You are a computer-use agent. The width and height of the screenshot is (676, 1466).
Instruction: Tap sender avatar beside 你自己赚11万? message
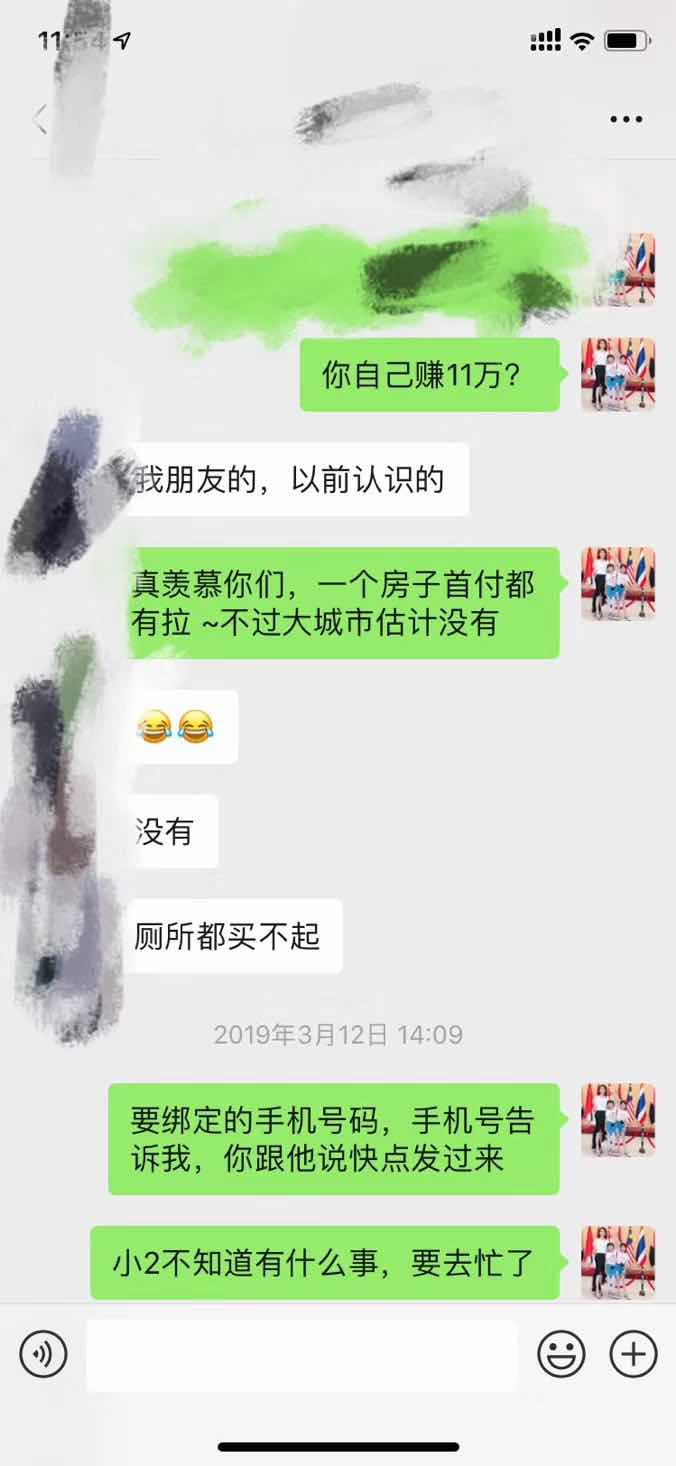(x=618, y=375)
